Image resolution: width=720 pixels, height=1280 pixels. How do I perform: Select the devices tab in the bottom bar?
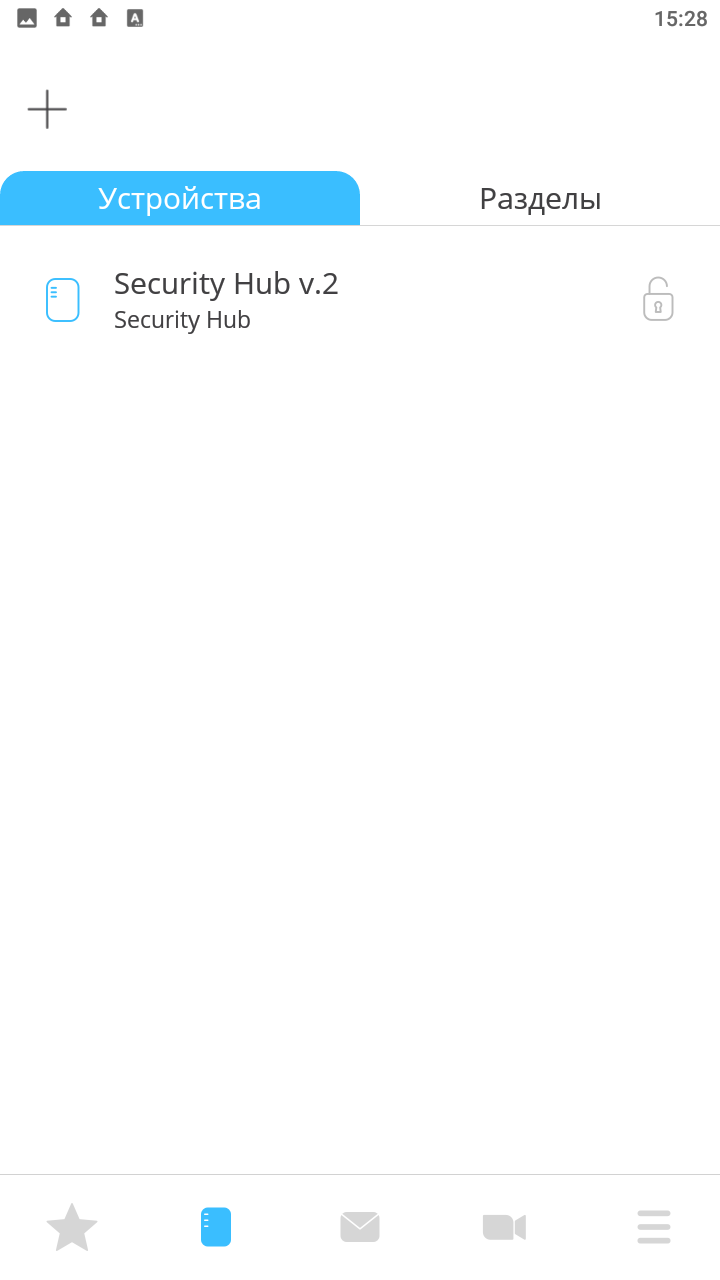216,1227
